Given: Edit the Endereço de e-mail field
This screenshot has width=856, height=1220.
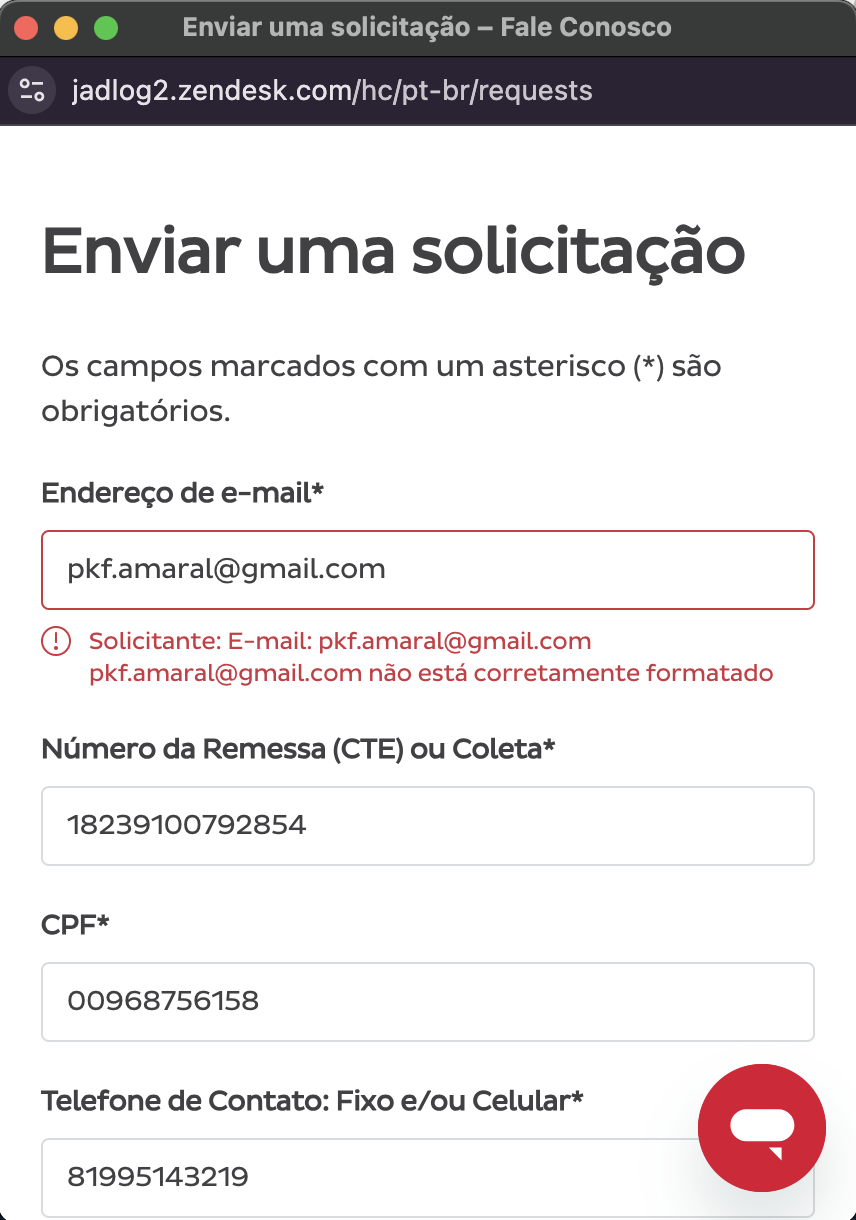Looking at the screenshot, I should point(427,570).
